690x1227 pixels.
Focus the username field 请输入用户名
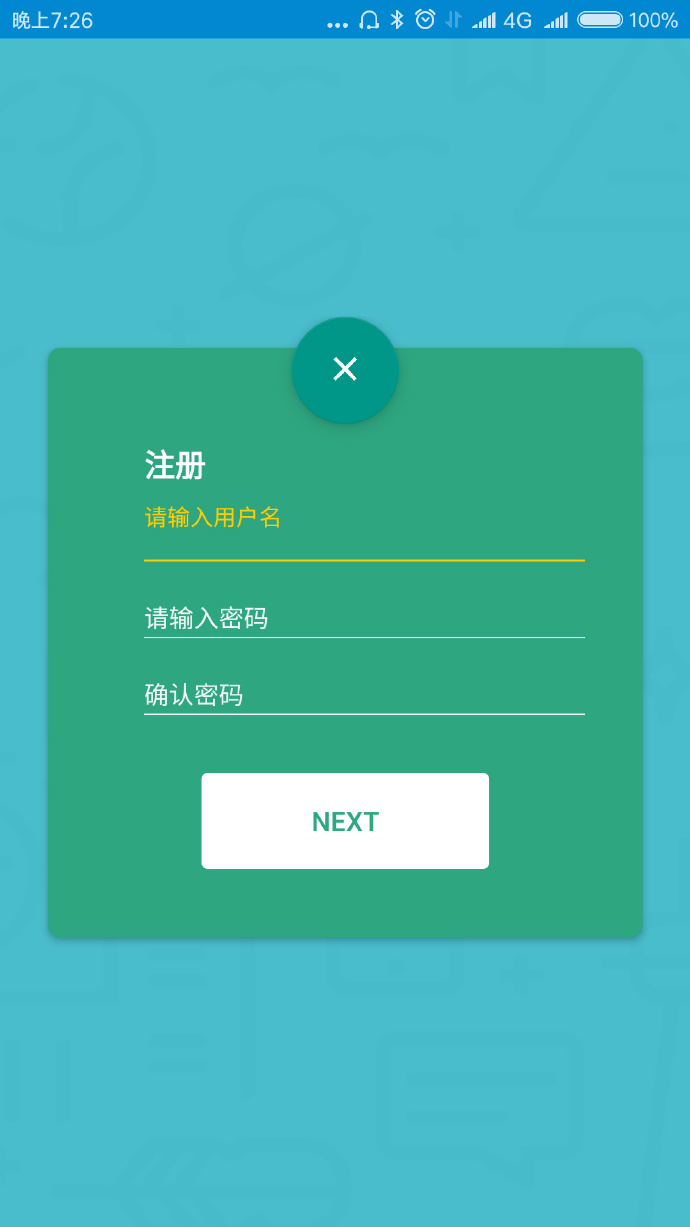tap(364, 532)
